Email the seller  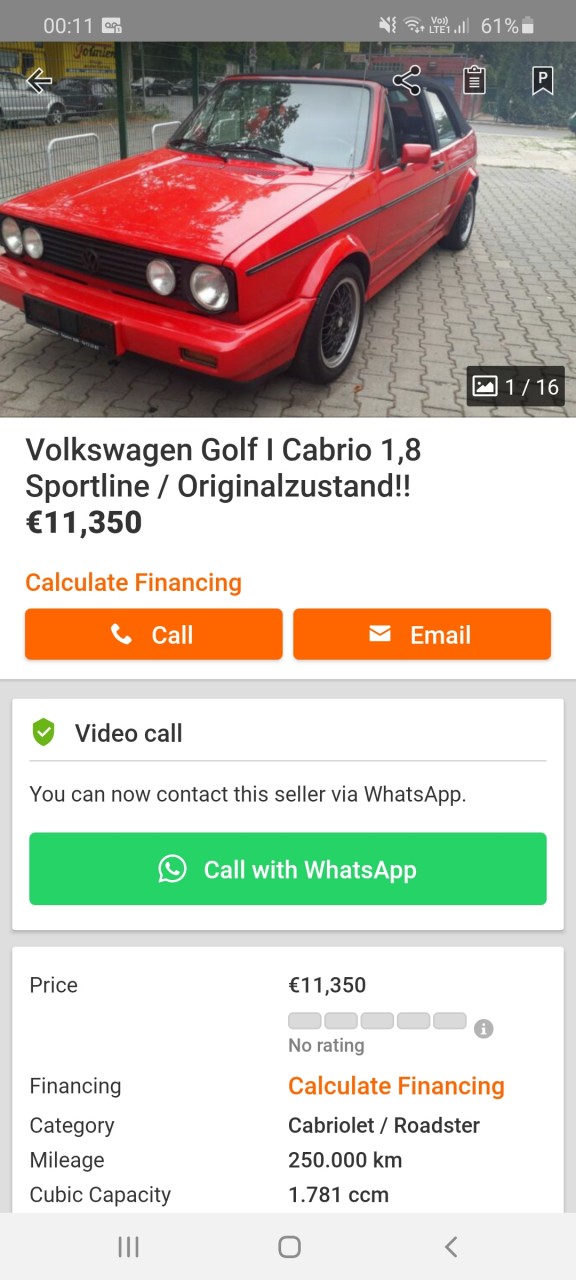click(x=422, y=634)
